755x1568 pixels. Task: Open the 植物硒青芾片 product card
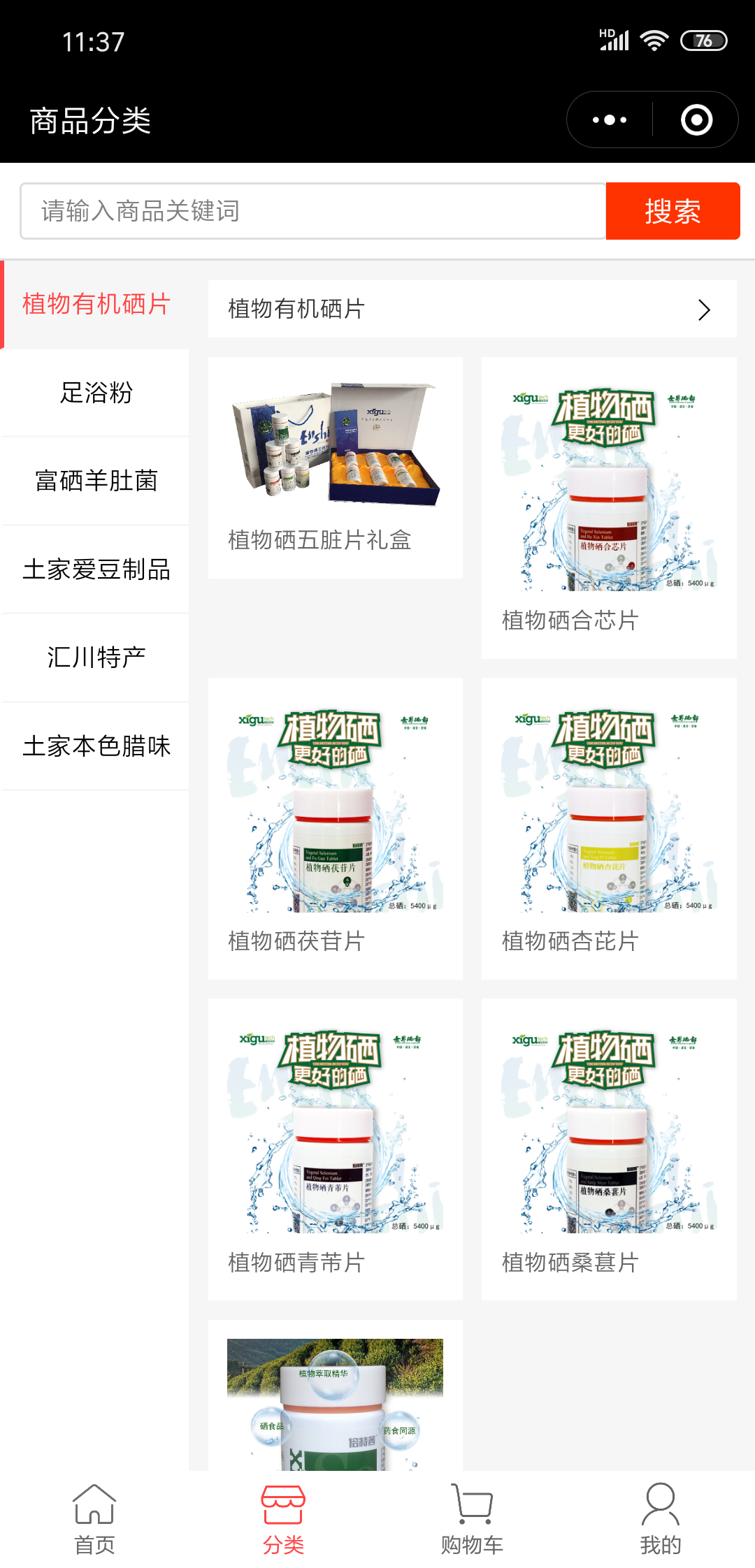pyautogui.click(x=336, y=1149)
